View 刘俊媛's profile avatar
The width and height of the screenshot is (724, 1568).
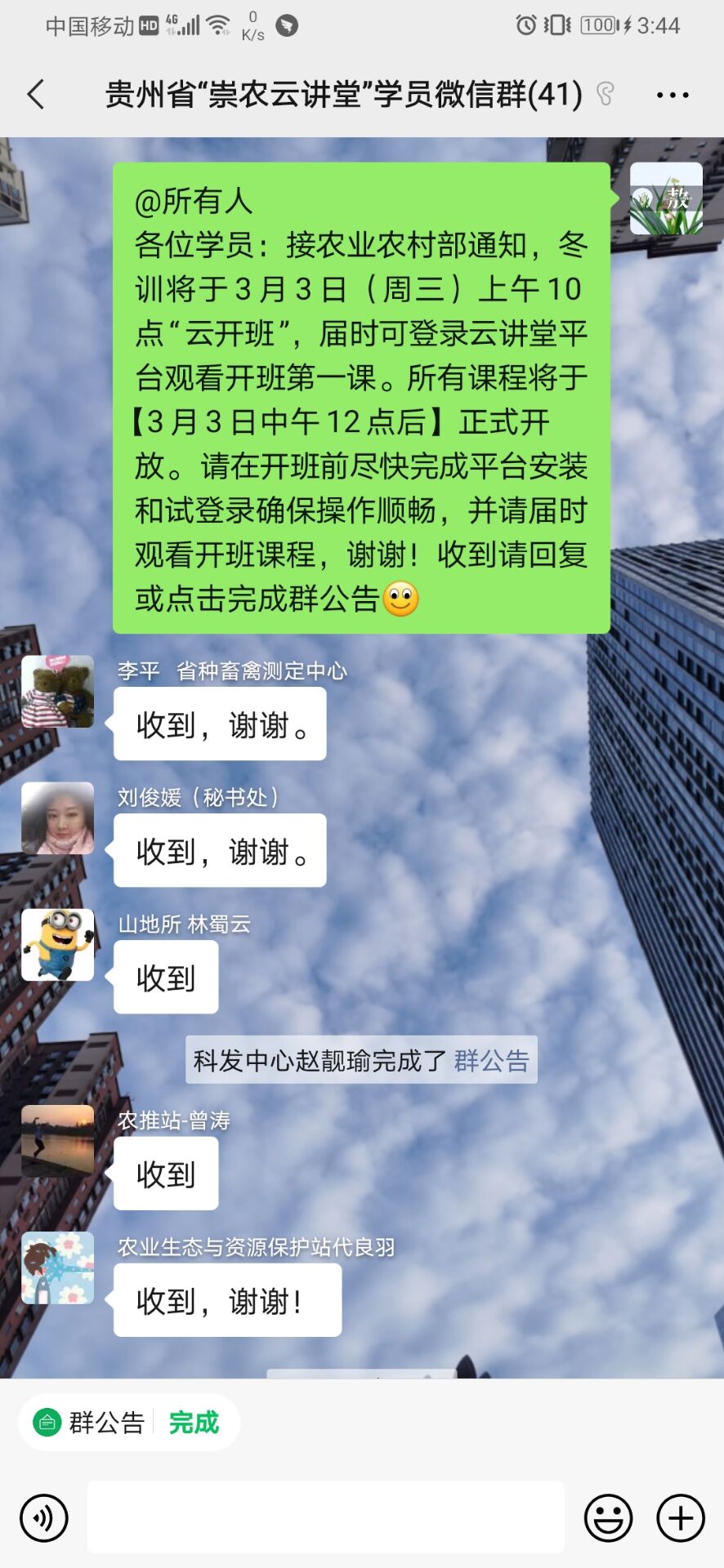[x=57, y=818]
